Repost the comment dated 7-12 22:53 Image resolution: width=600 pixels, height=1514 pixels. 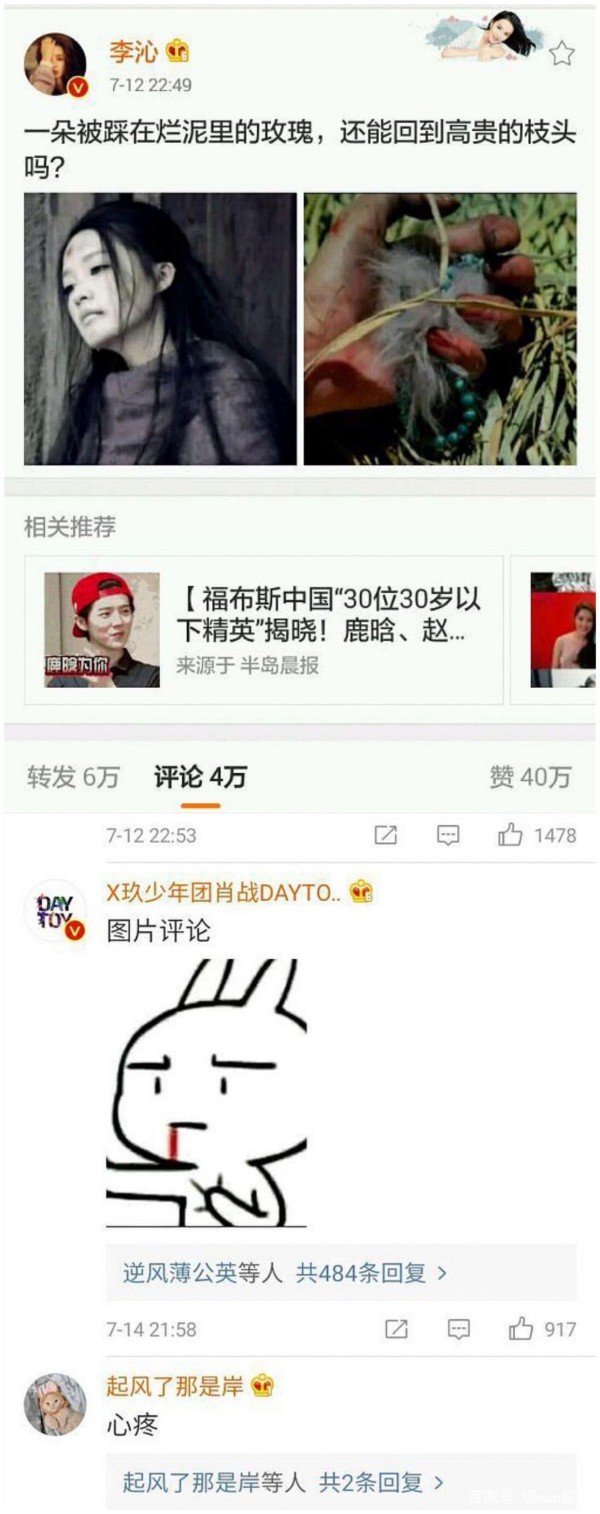(385, 835)
